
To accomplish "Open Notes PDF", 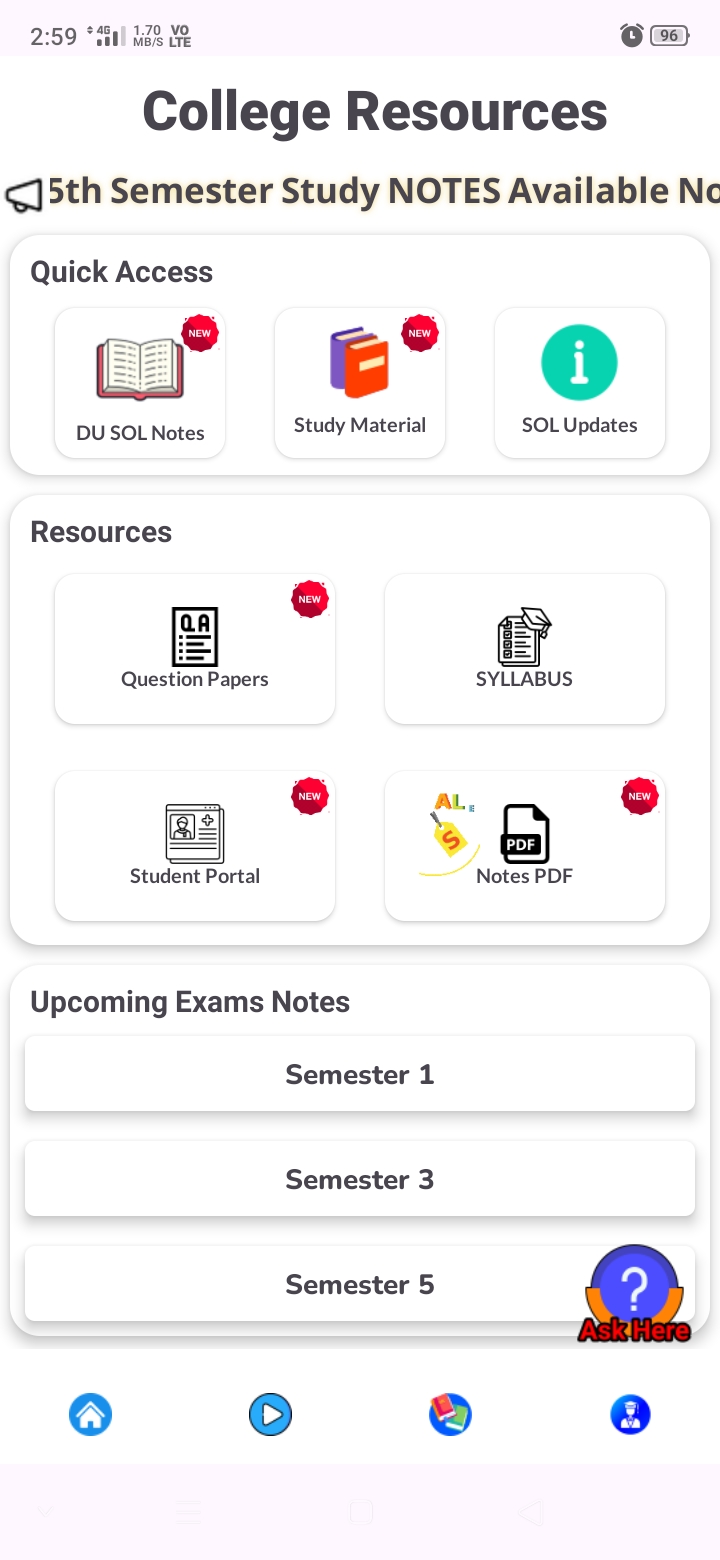I will pyautogui.click(x=525, y=846).
